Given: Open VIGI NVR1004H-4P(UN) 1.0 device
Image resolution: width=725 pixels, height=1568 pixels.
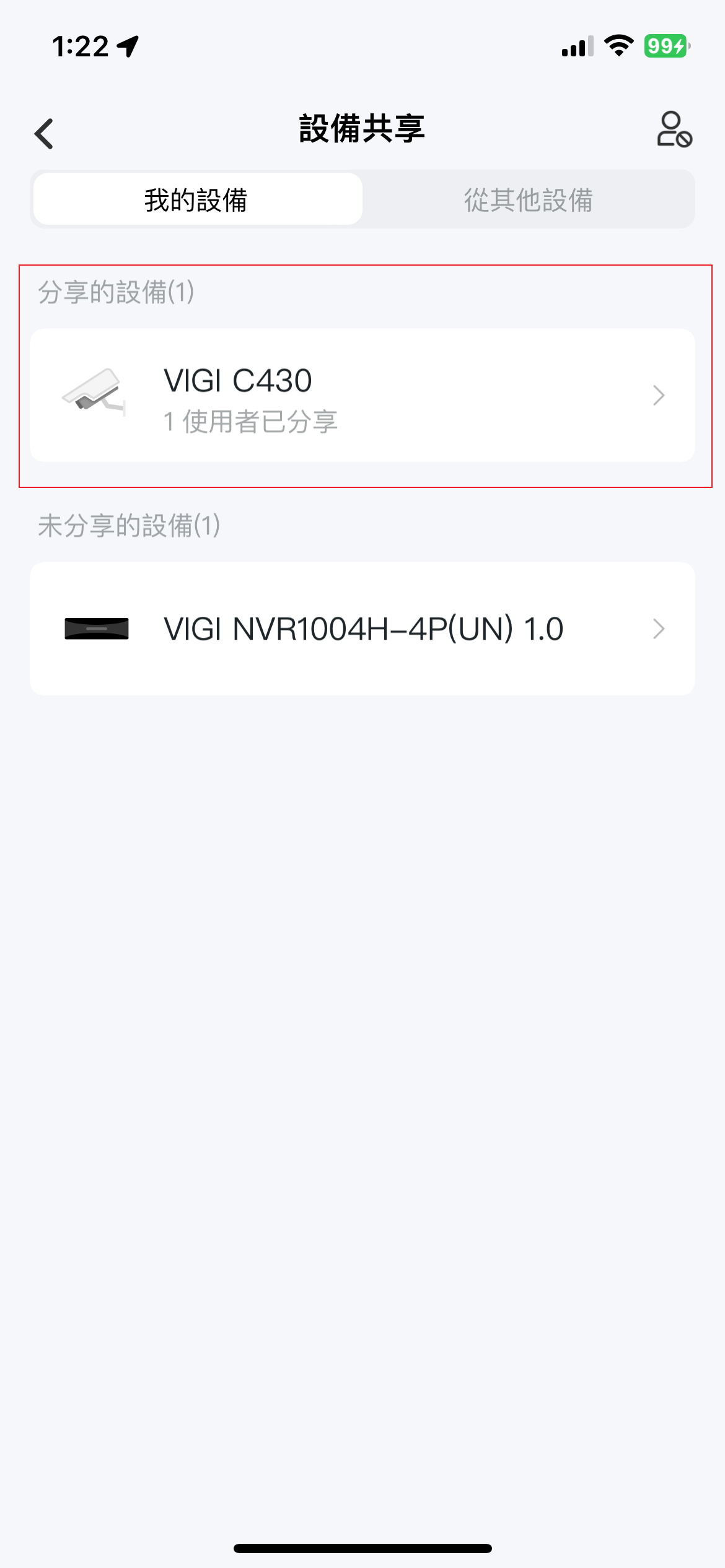Looking at the screenshot, I should pyautogui.click(x=362, y=629).
